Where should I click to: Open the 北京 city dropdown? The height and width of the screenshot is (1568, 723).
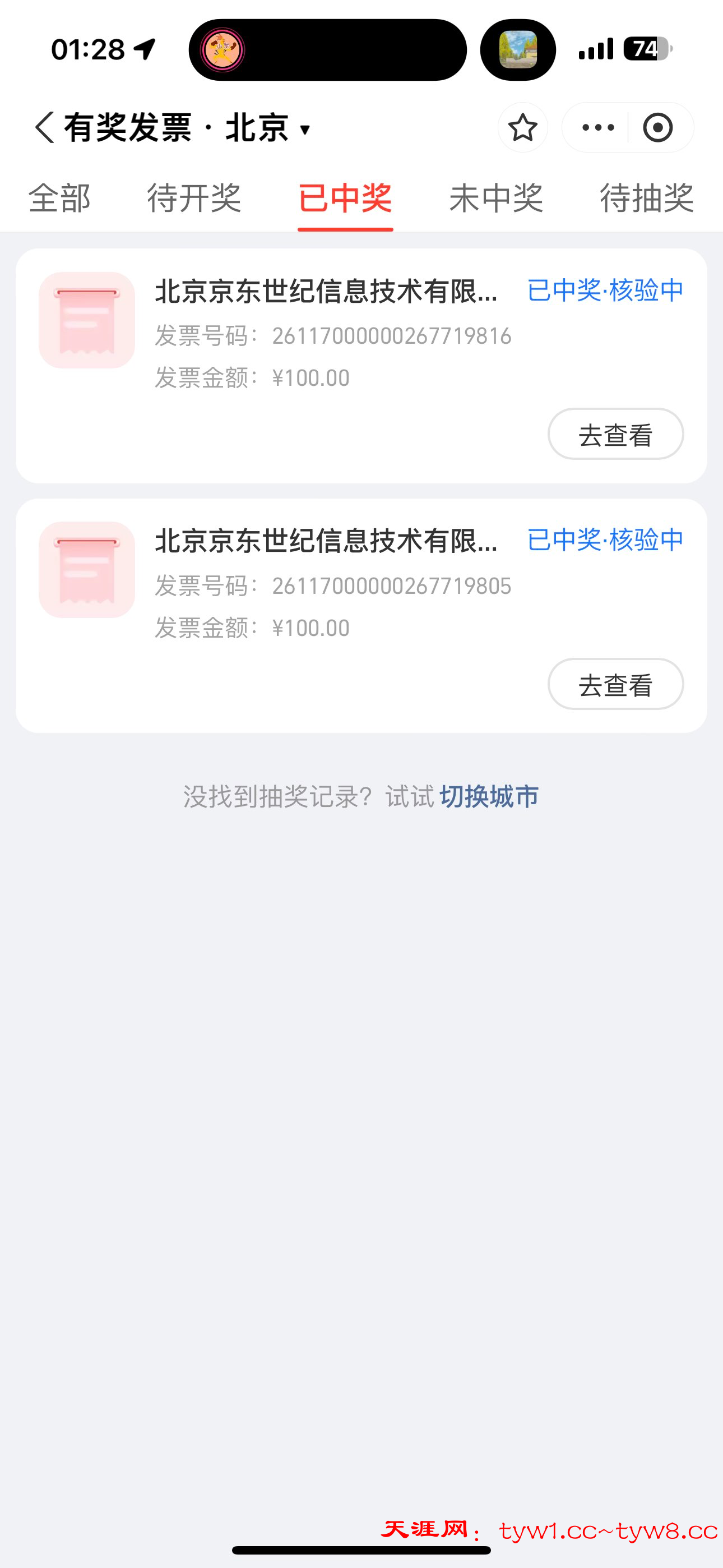click(269, 128)
